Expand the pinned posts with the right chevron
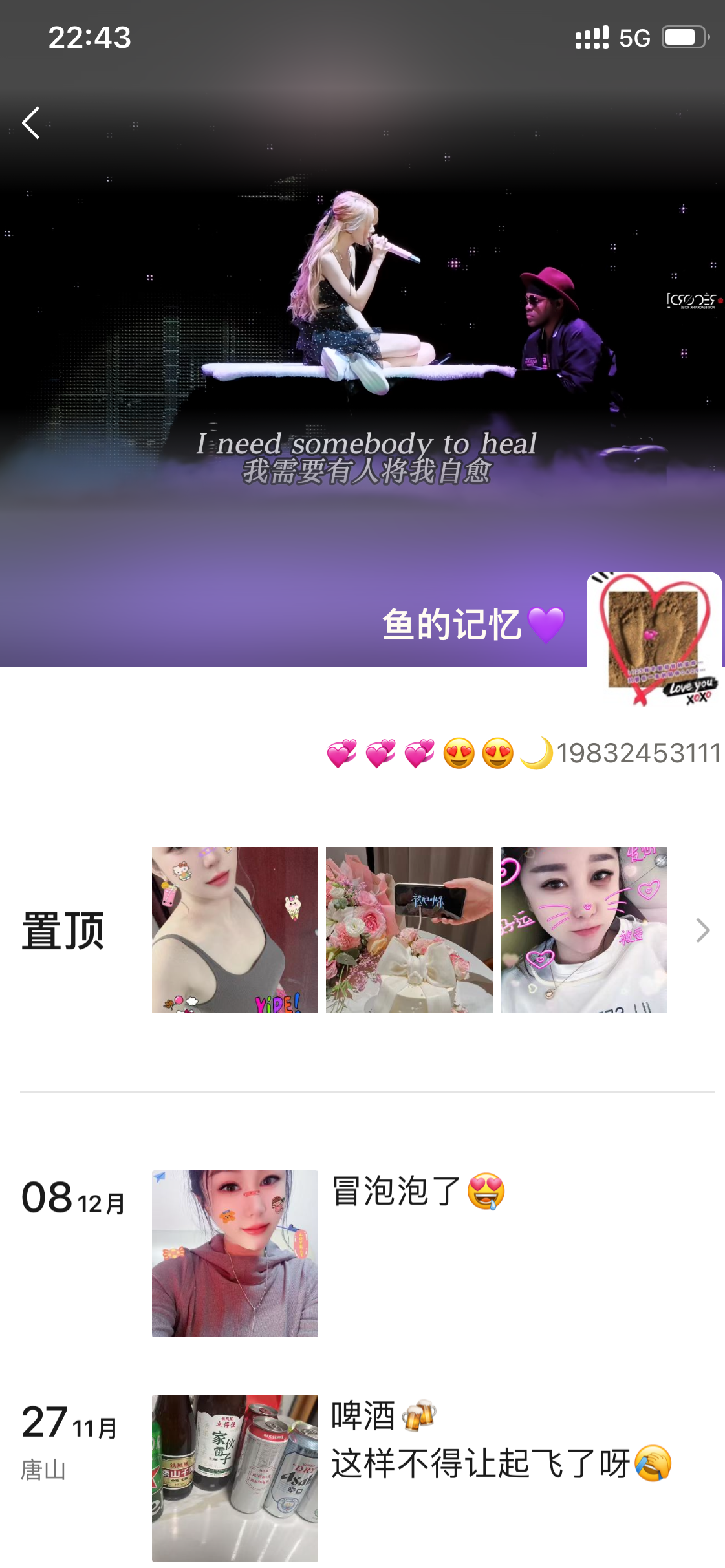Image resolution: width=725 pixels, height=1568 pixels. pos(702,930)
